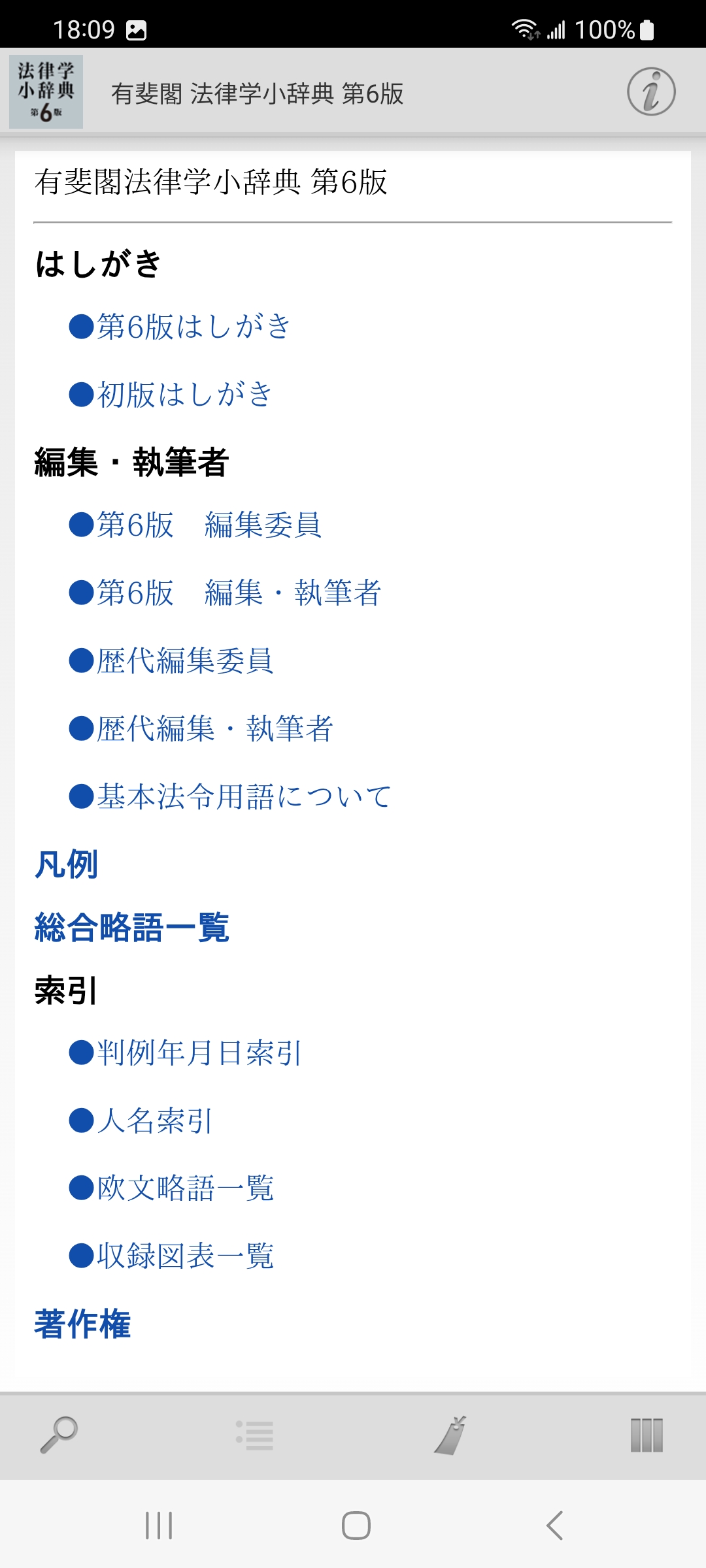Open the 総合略語一覧 section
This screenshot has height=1568, width=706.
(x=131, y=927)
